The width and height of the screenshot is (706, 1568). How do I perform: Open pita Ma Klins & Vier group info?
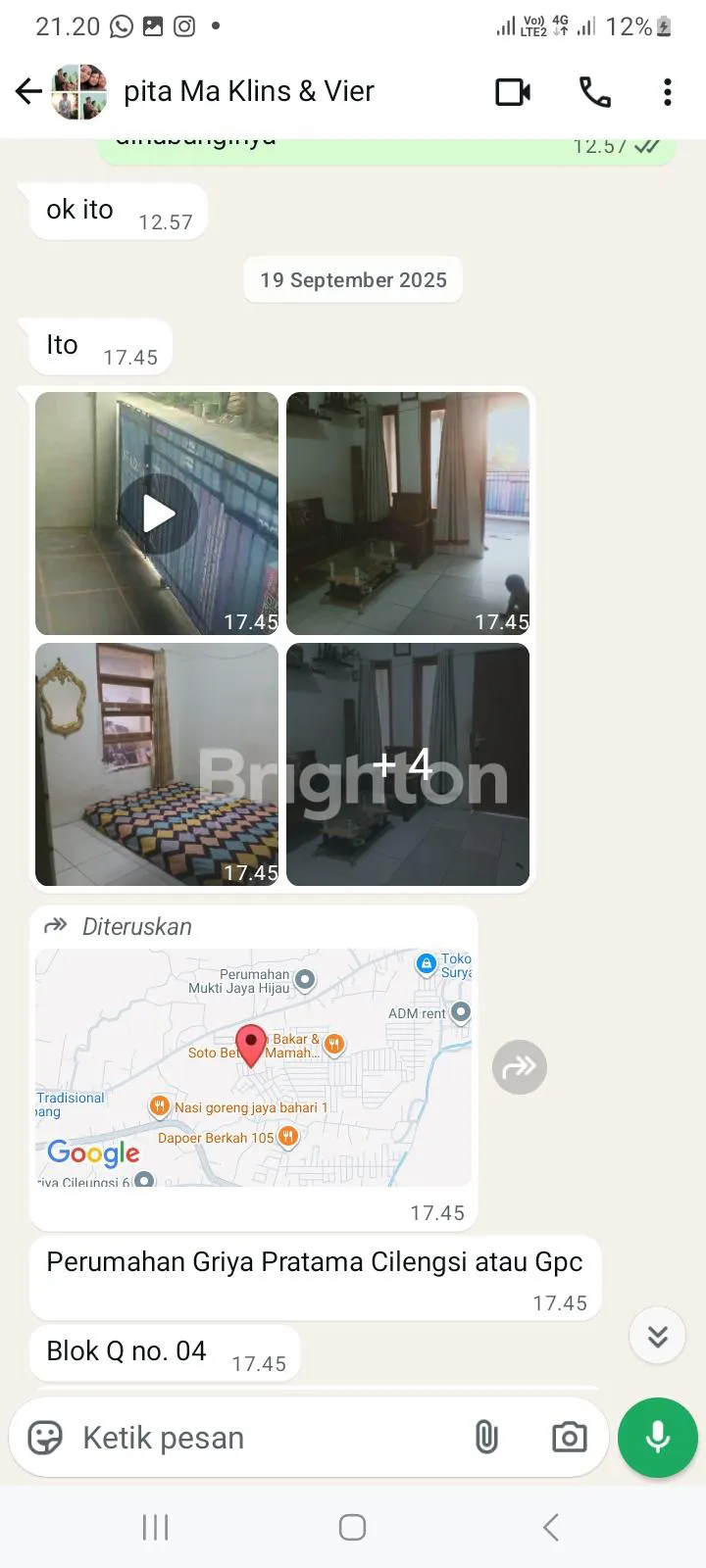coord(248,92)
